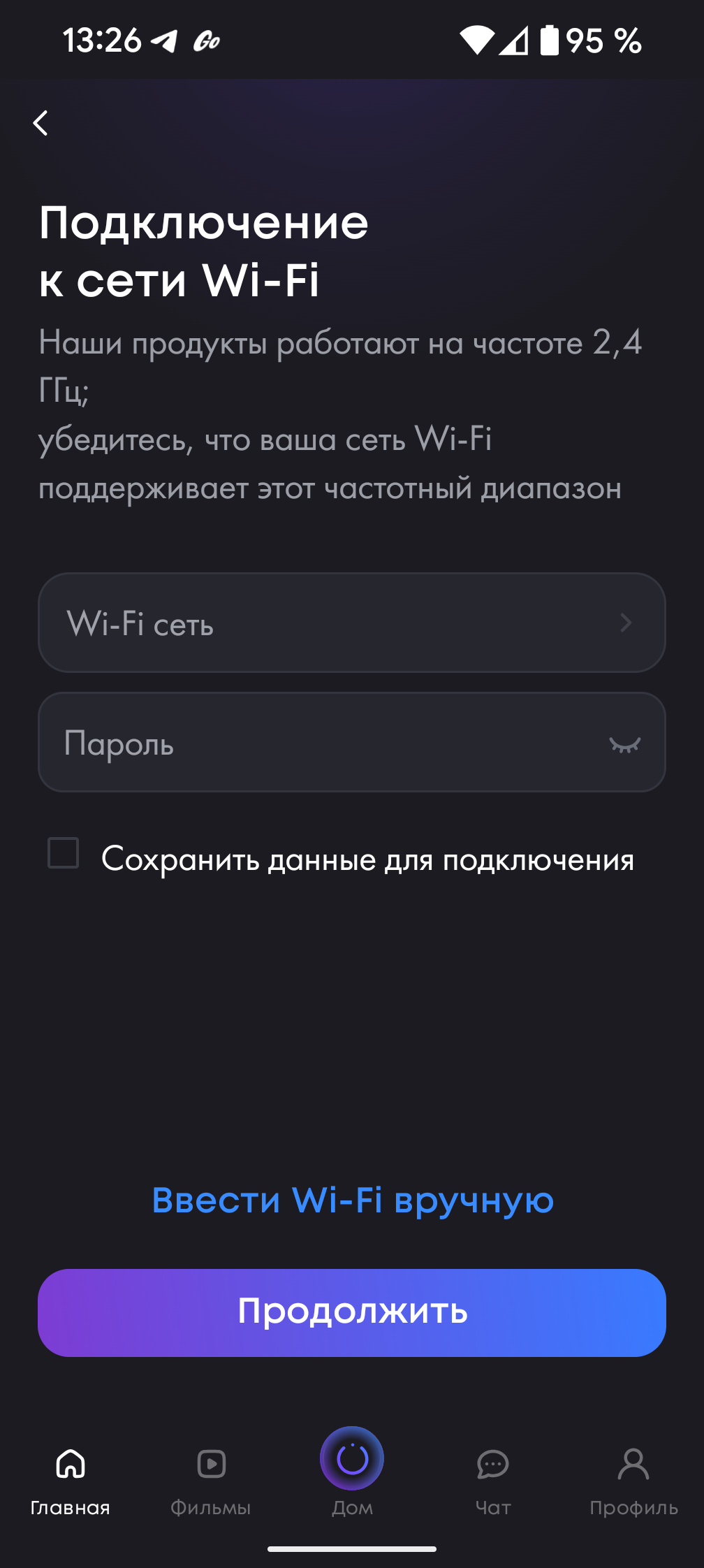Go back using the top arrow
The width and height of the screenshot is (704, 1568).
pyautogui.click(x=41, y=124)
